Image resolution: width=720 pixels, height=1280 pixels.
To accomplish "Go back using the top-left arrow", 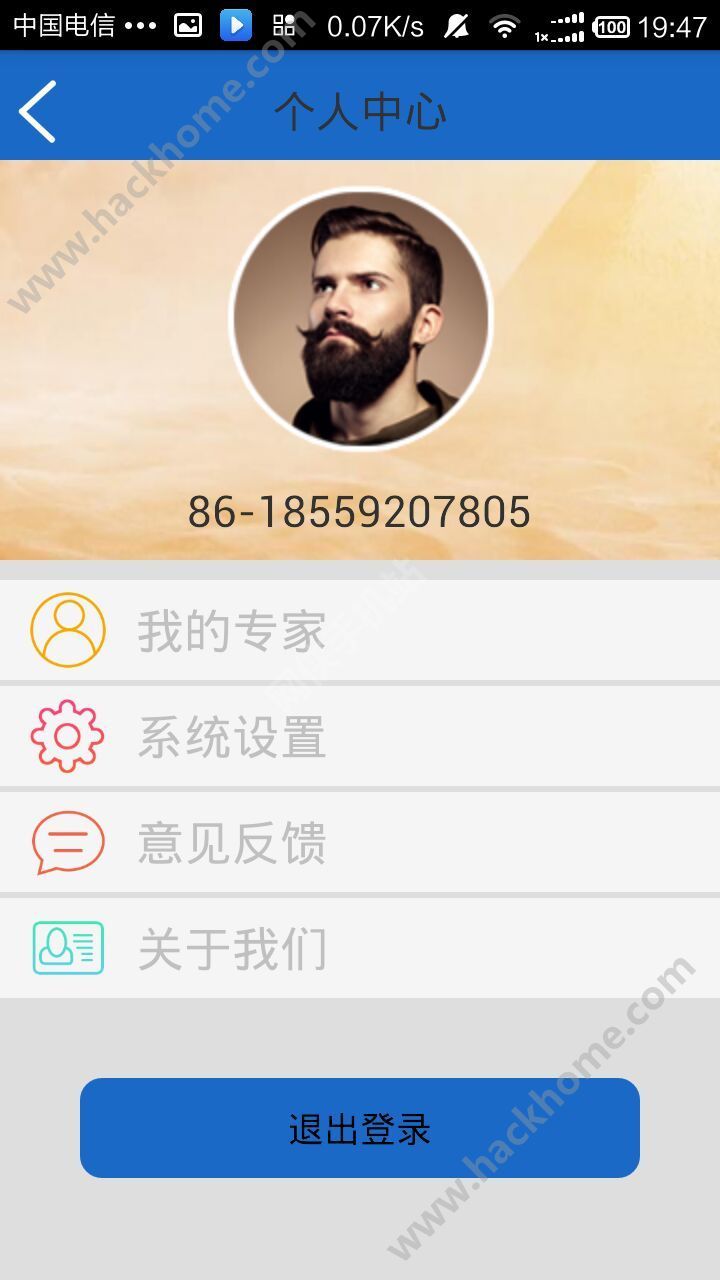I will [38, 111].
